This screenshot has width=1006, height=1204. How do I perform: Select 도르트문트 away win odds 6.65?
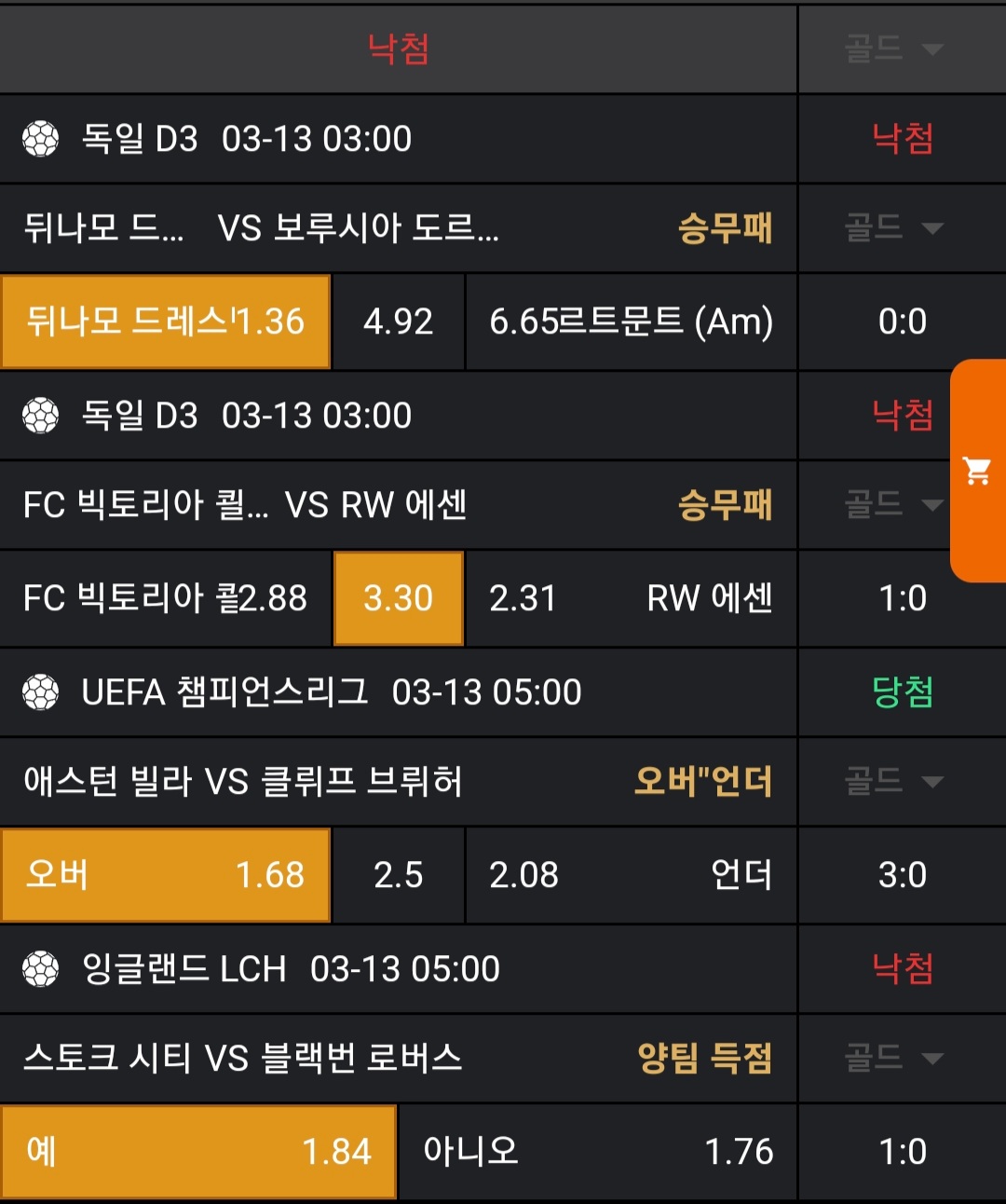[x=631, y=322]
